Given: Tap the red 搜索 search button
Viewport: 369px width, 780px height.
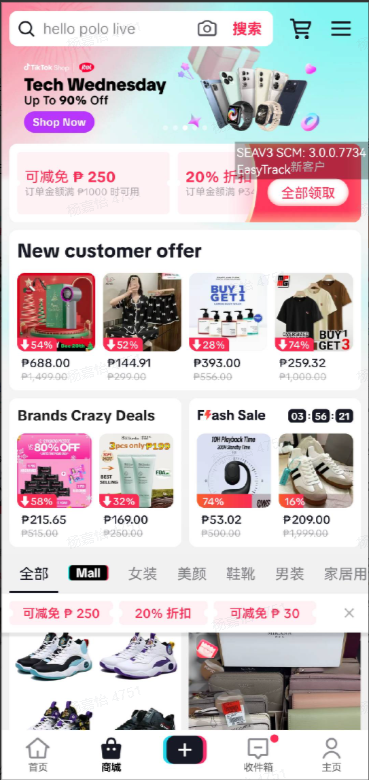Looking at the screenshot, I should (x=247, y=29).
